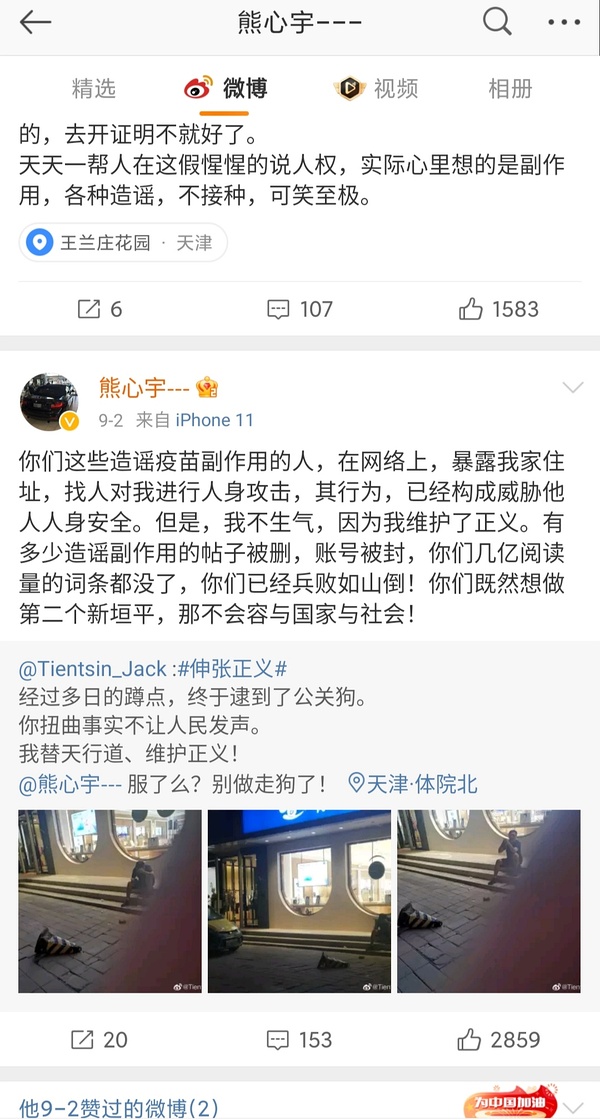Viewport: 600px width, 1120px height.
Task: Select the 微博 tab
Action: pos(228,89)
